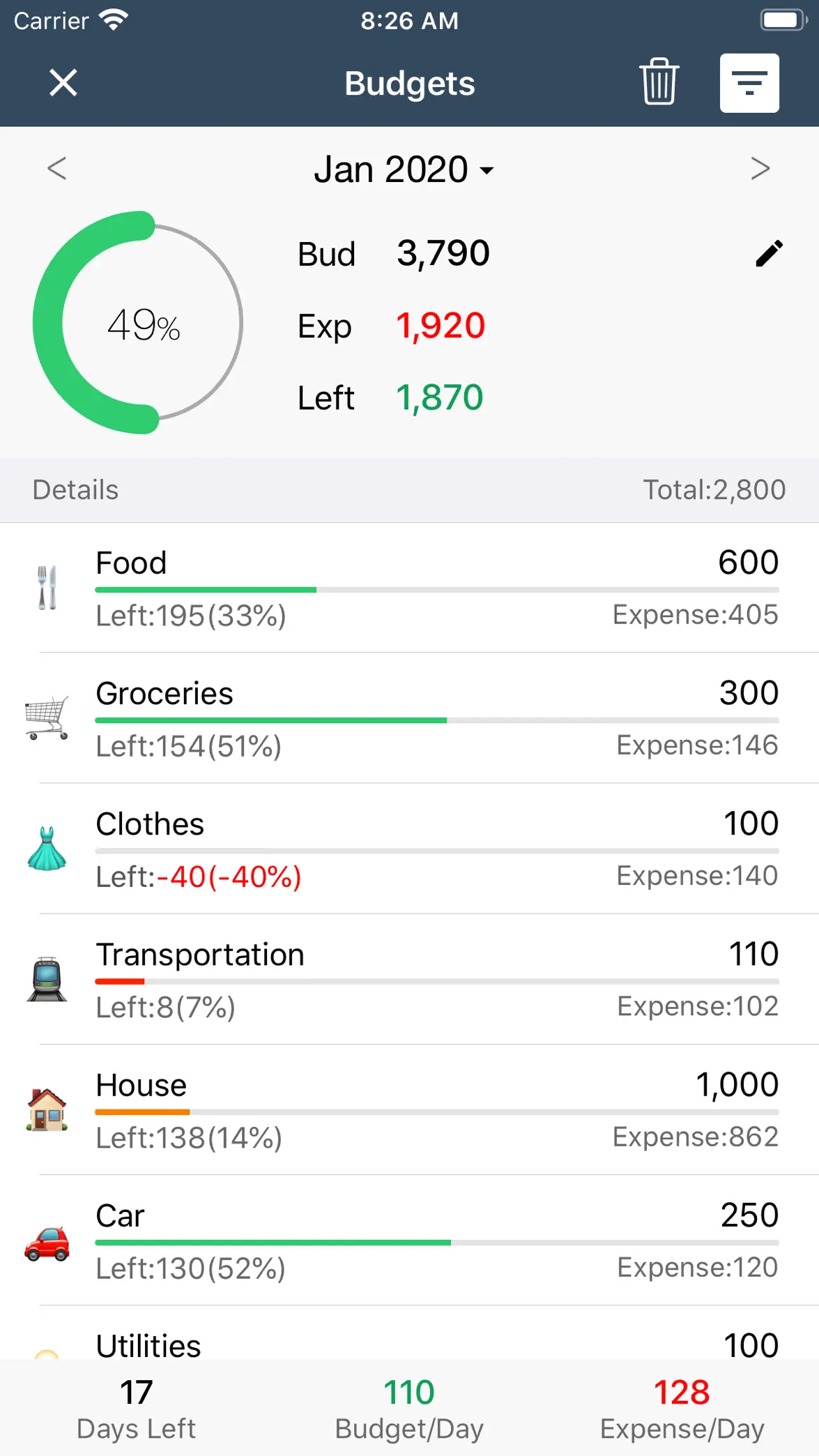This screenshot has height=1456, width=819.
Task: Open the Transportation budget row
Action: (x=410, y=979)
